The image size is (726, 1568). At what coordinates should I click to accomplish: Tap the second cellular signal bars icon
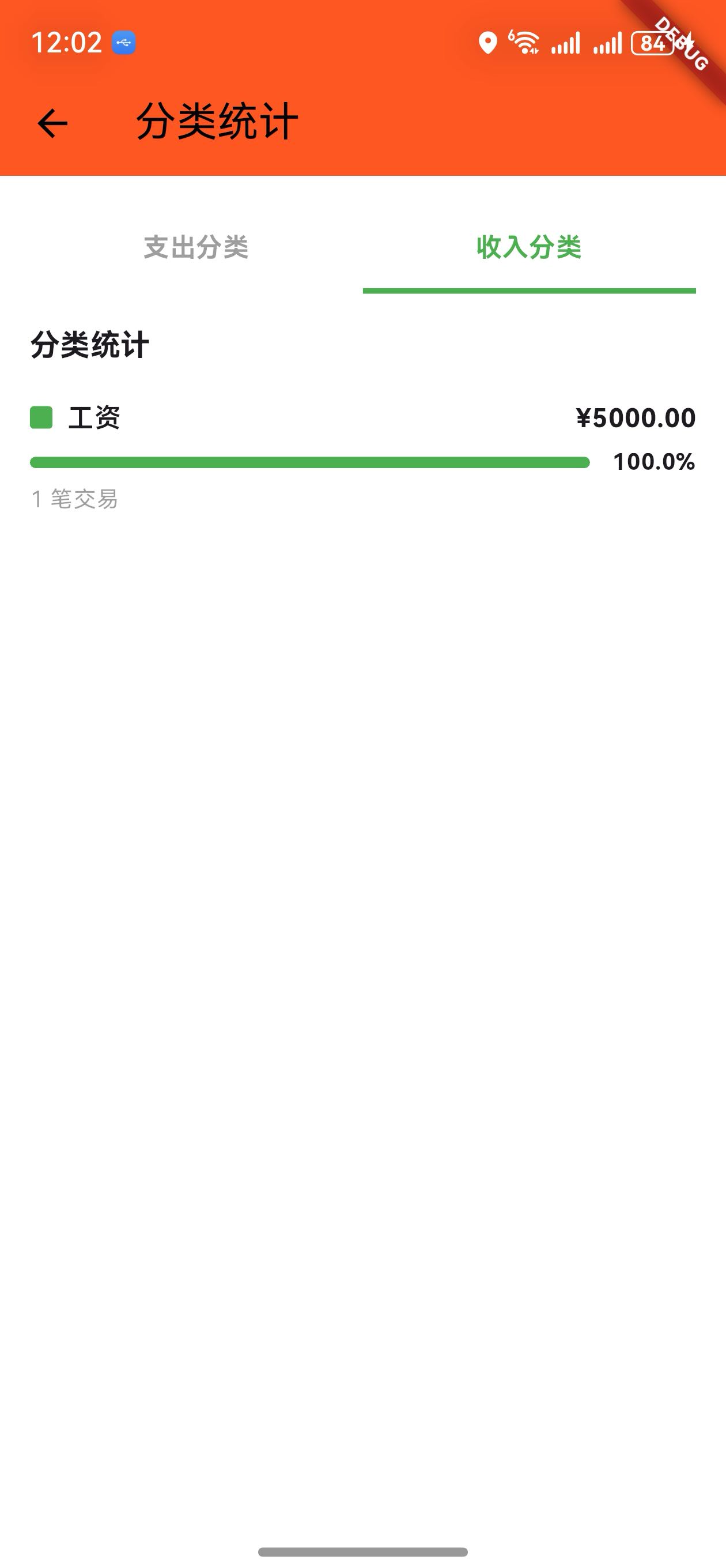click(608, 43)
